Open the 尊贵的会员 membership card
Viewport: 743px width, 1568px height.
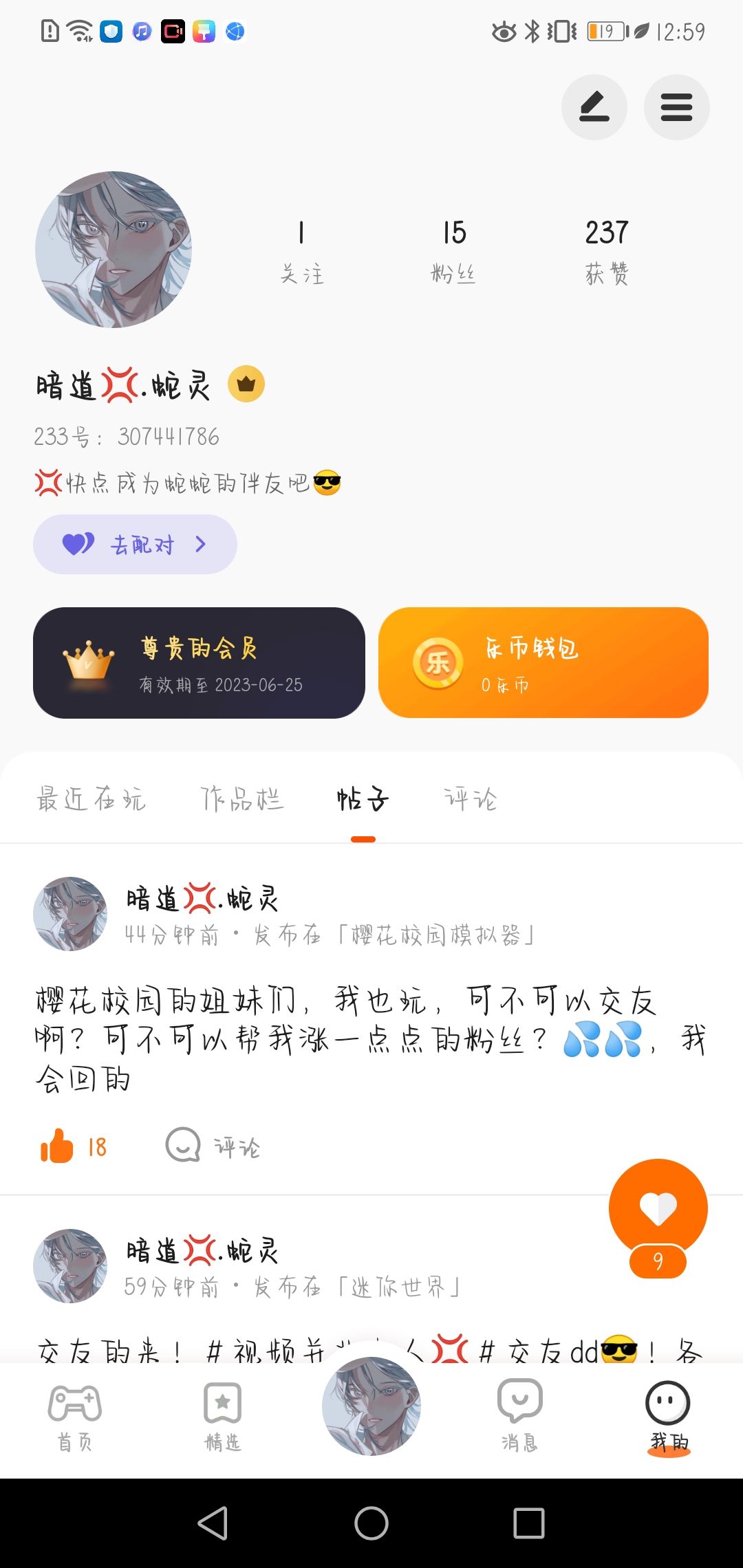[x=199, y=663]
